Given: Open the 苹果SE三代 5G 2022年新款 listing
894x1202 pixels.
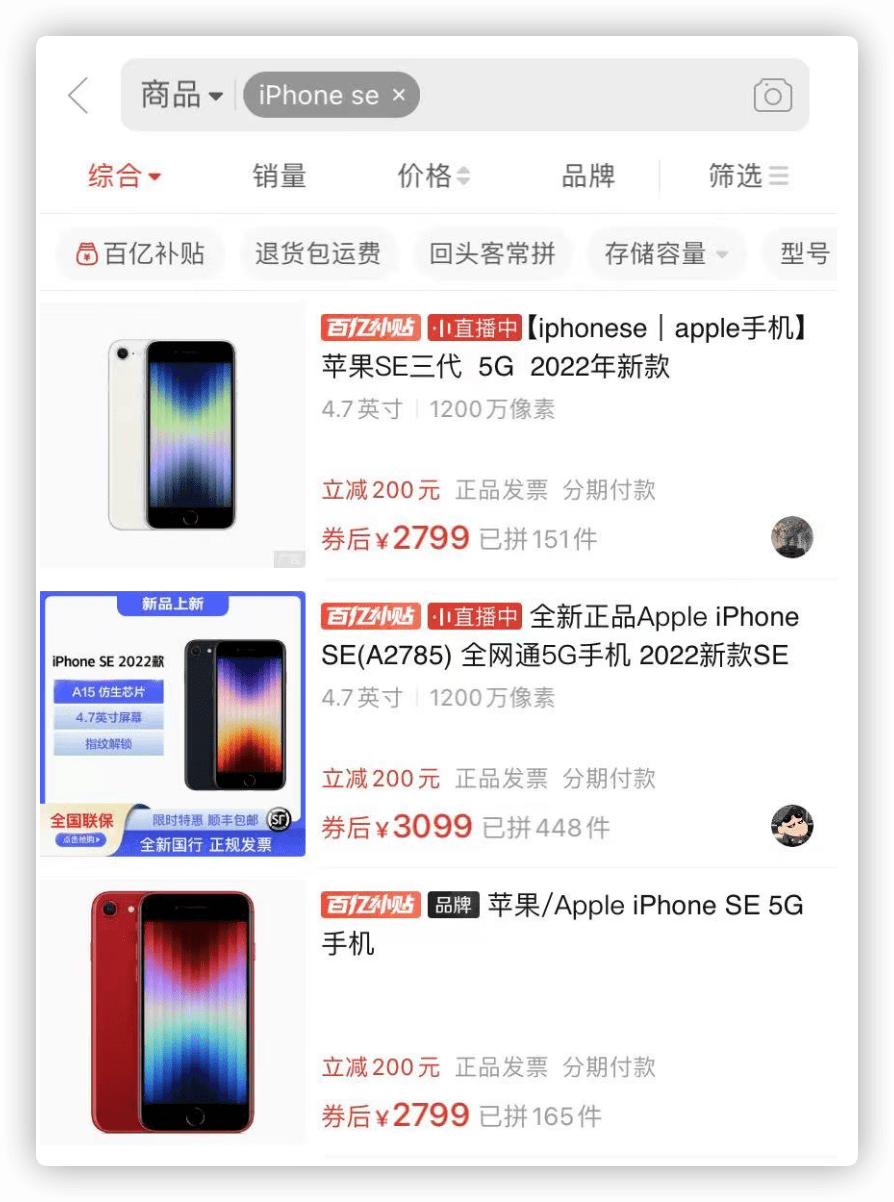Looking at the screenshot, I should 563,348.
